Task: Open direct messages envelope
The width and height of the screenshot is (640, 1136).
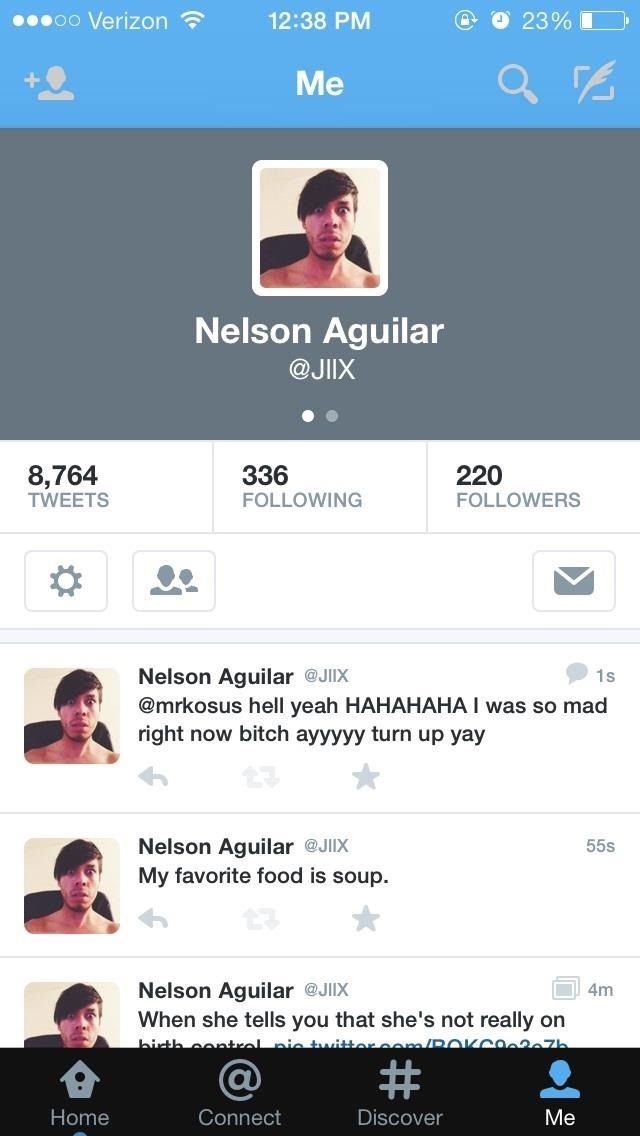Action: coord(574,581)
